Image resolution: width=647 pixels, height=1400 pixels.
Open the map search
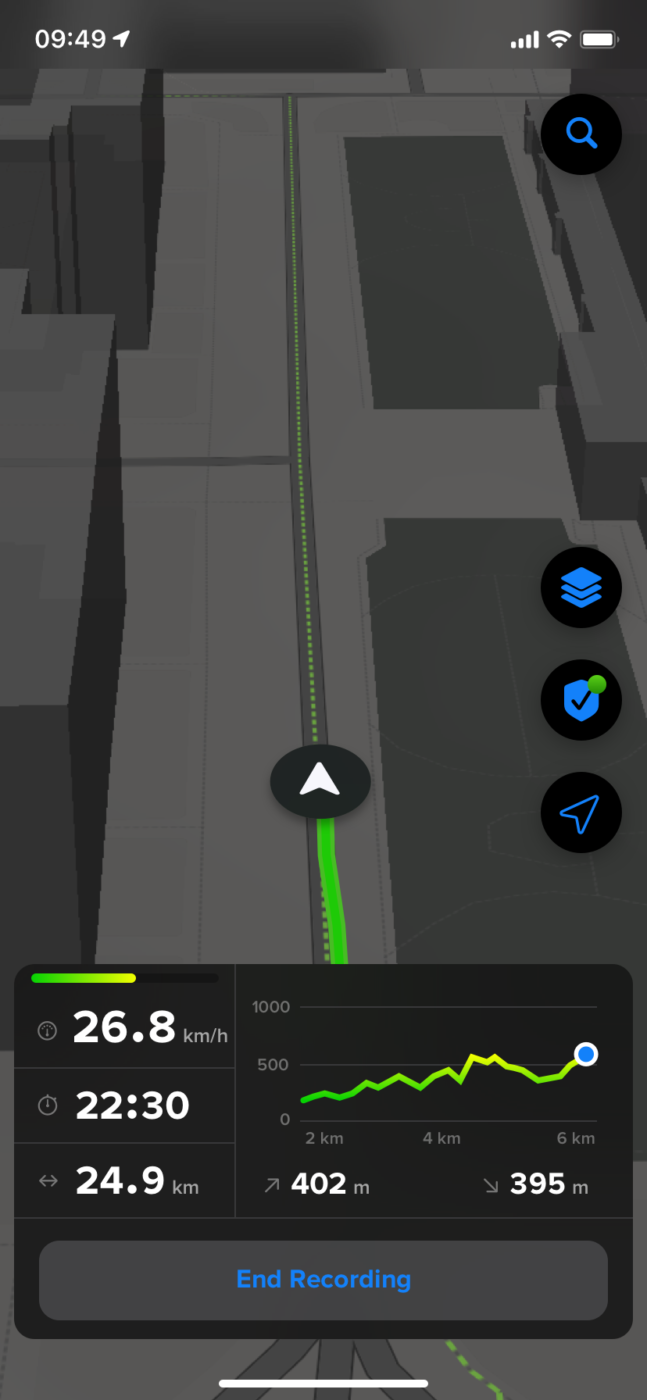click(x=581, y=134)
